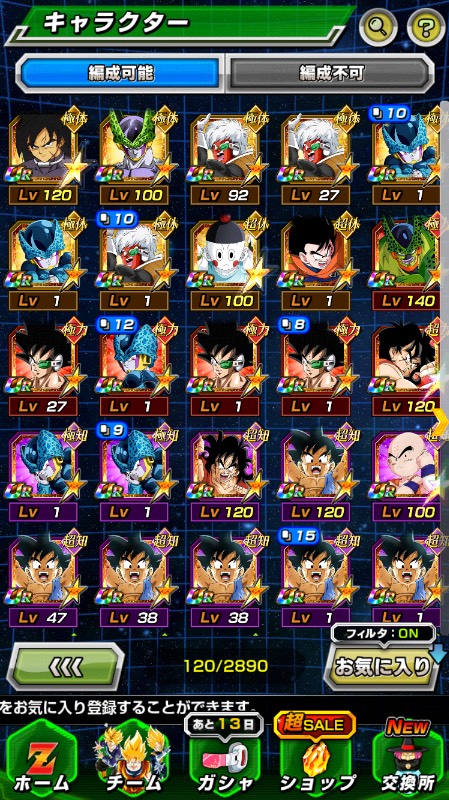Open the お気に入り filter button

pos(382,666)
